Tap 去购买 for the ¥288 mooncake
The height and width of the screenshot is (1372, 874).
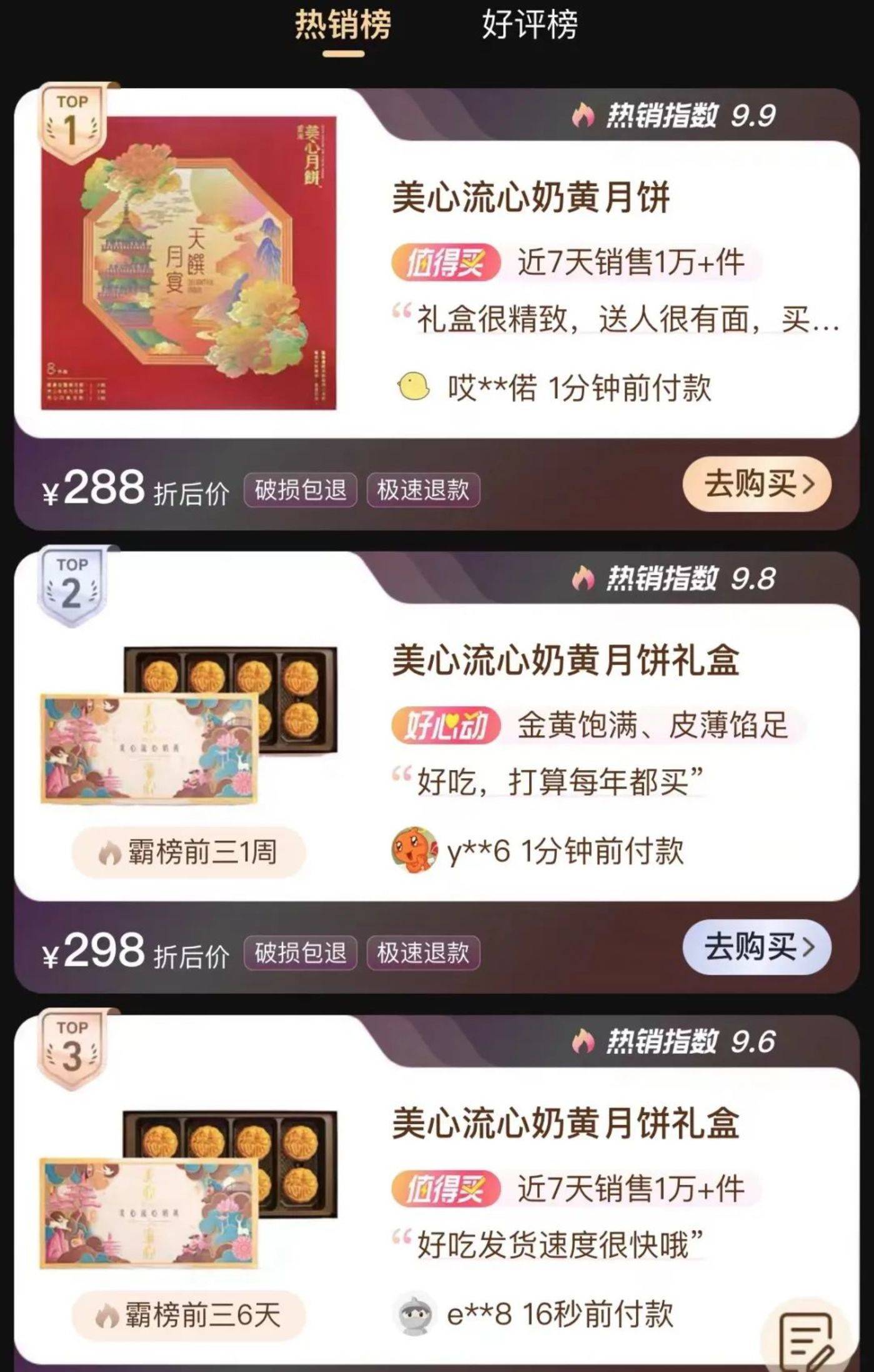point(757,484)
